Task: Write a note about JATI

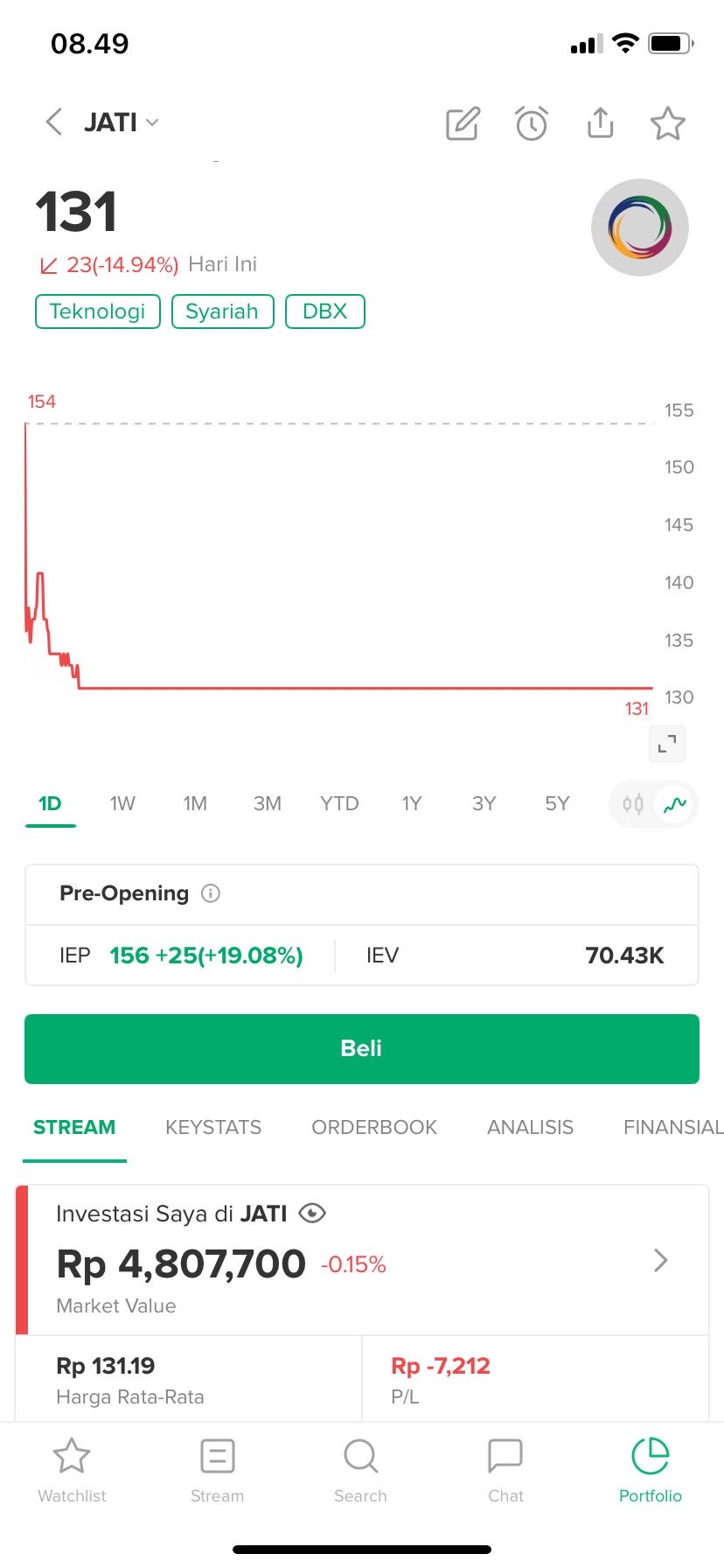Action: click(x=463, y=123)
